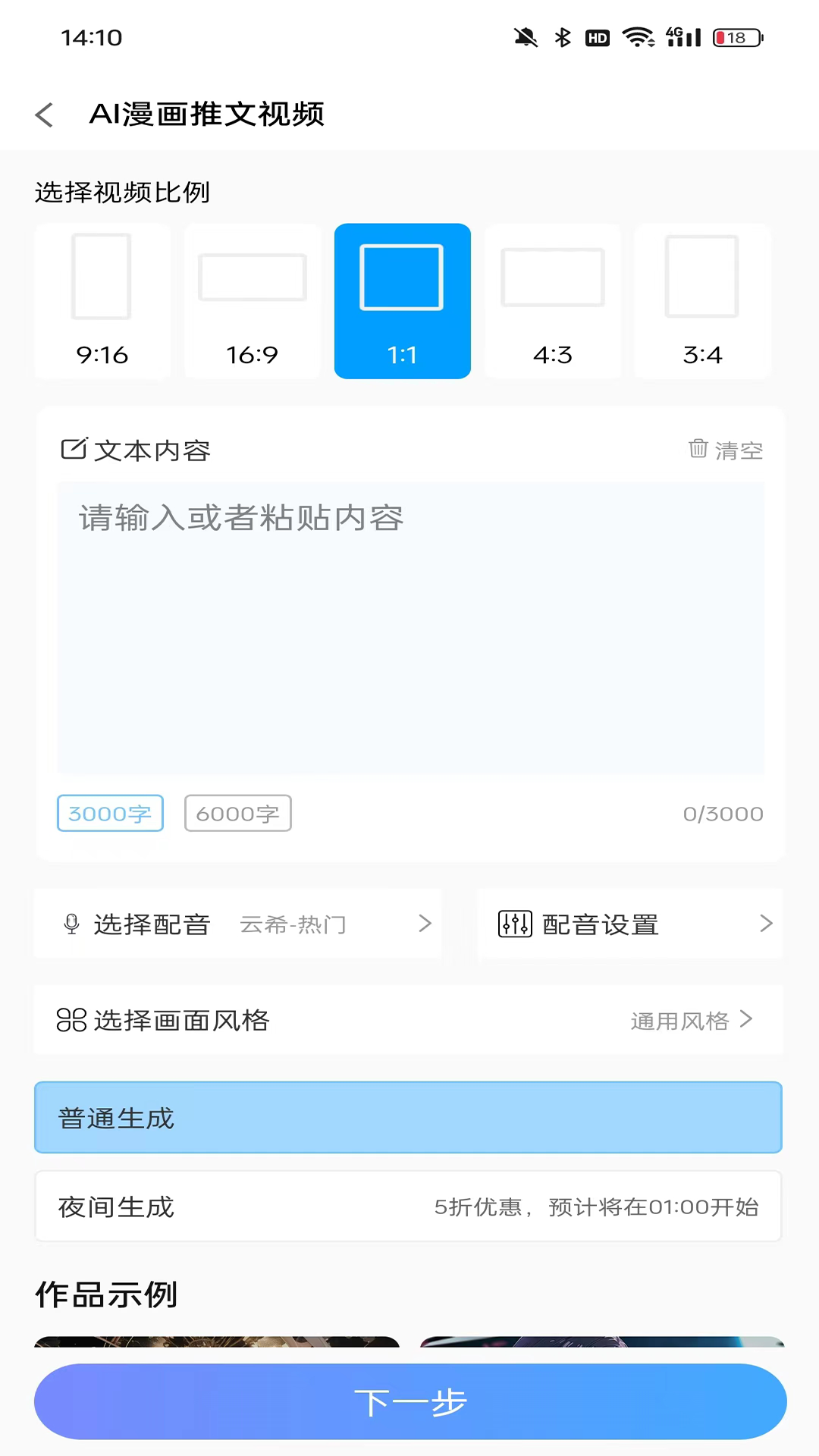Tap the 下一步 button
819x1456 pixels.
coord(410,1401)
